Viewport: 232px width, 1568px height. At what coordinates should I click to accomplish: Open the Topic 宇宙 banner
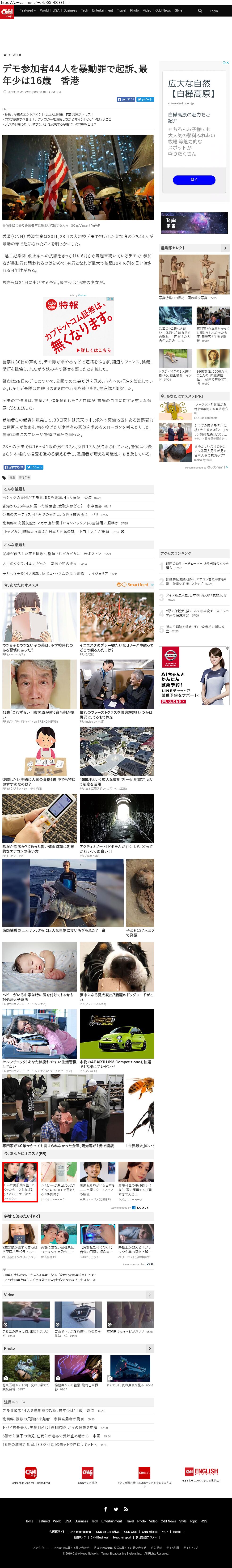pyautogui.click(x=194, y=223)
